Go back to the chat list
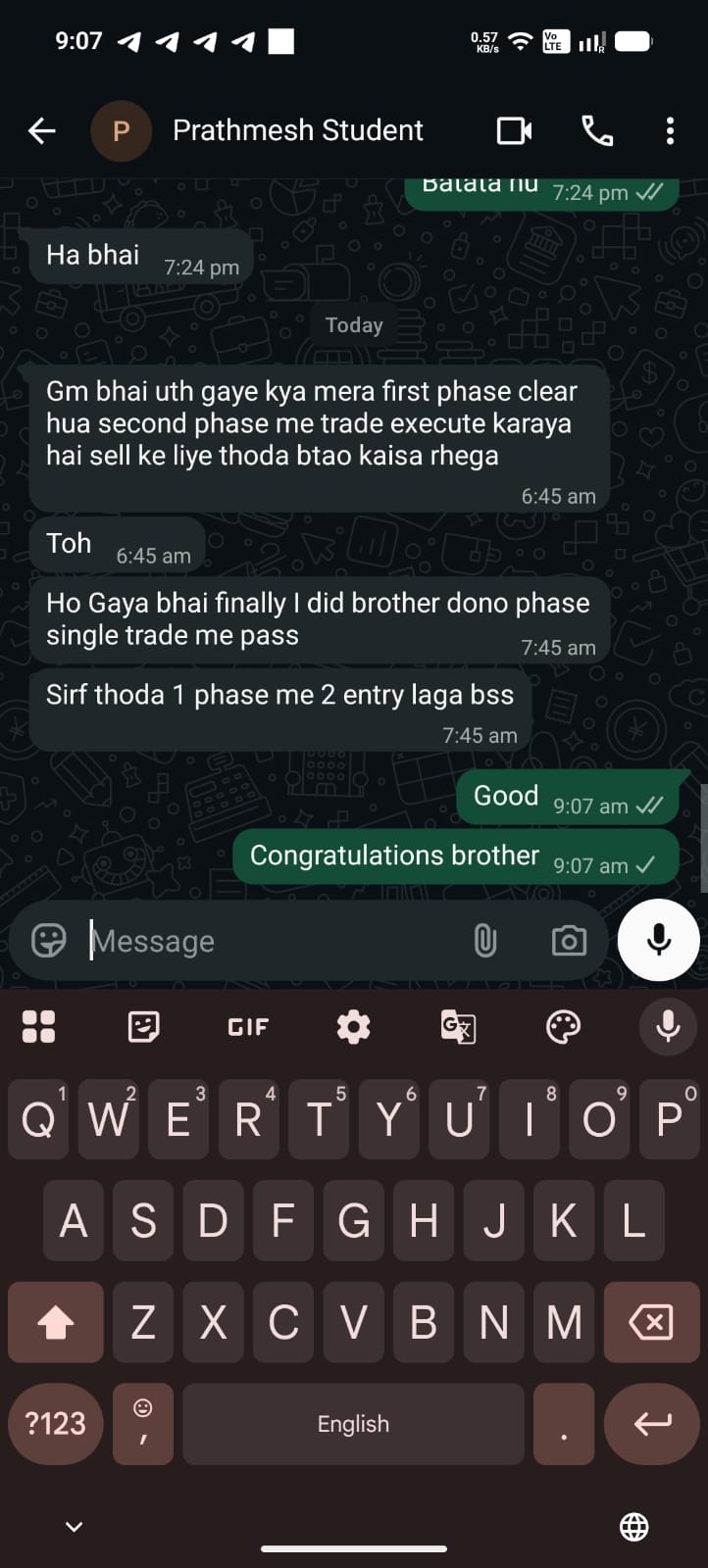 click(x=41, y=130)
